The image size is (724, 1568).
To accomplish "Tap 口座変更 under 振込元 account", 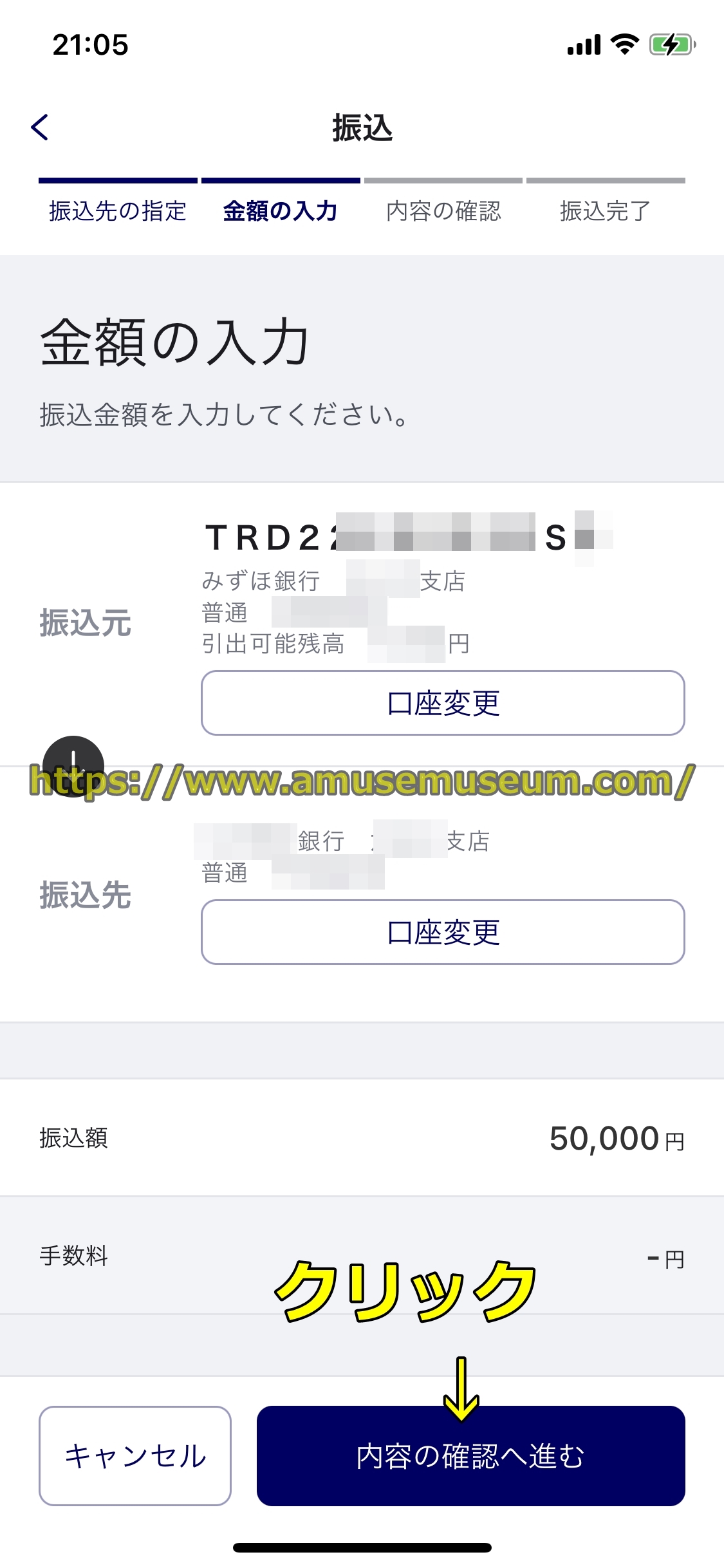I will coord(443,703).
